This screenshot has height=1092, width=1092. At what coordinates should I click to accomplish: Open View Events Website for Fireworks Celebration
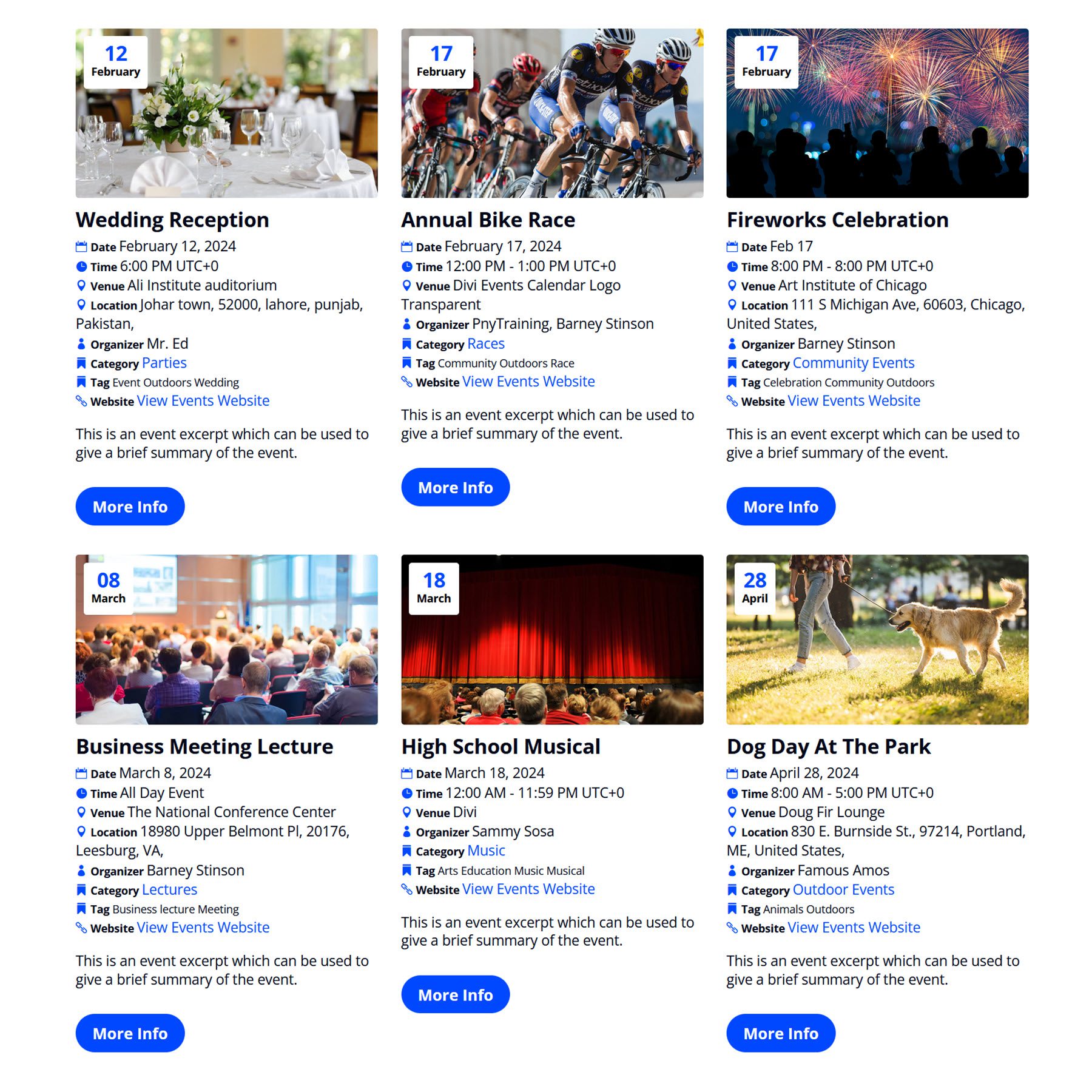click(x=853, y=400)
